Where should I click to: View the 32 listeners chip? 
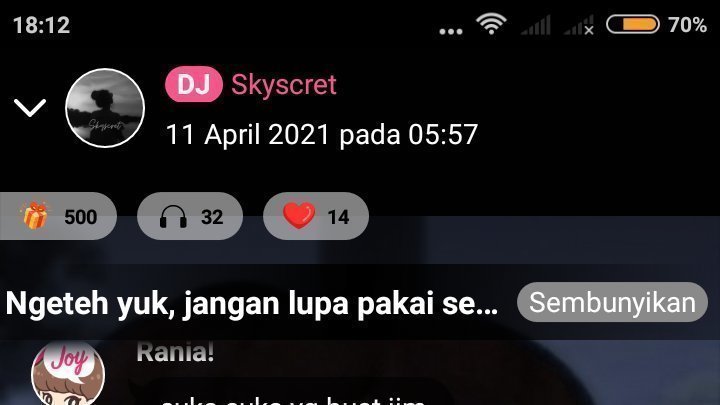click(190, 217)
